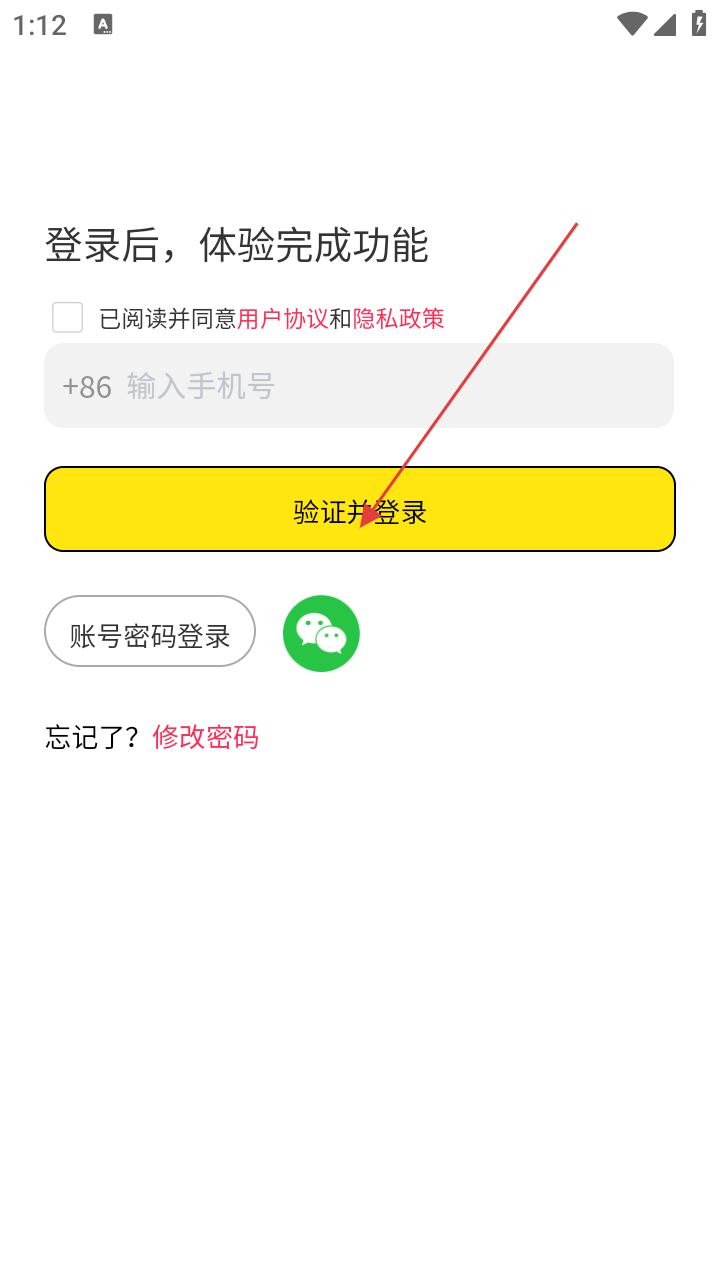This screenshot has width=720, height=1280.
Task: Open the 用户协议 link
Action: (x=283, y=319)
